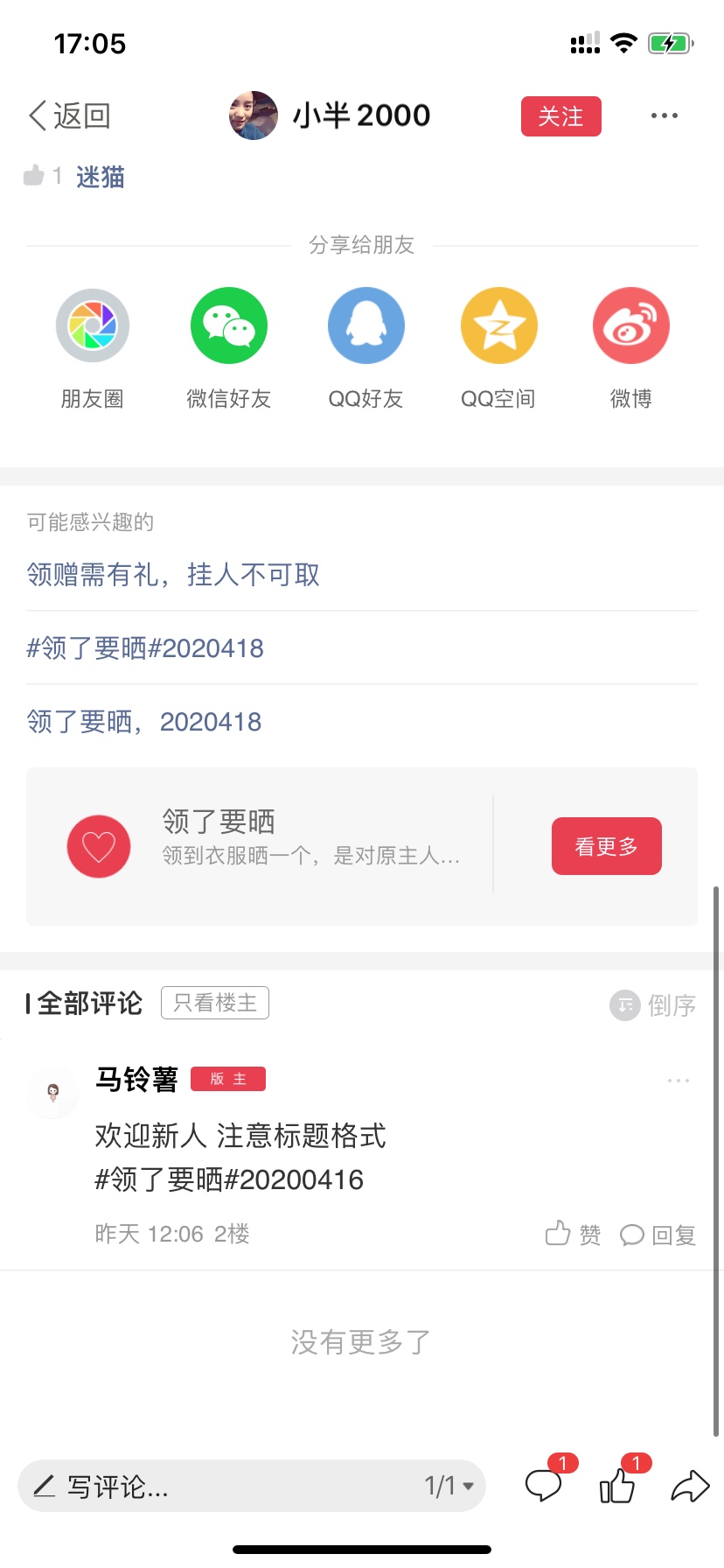Switch comment order with 倒序

653,1005
